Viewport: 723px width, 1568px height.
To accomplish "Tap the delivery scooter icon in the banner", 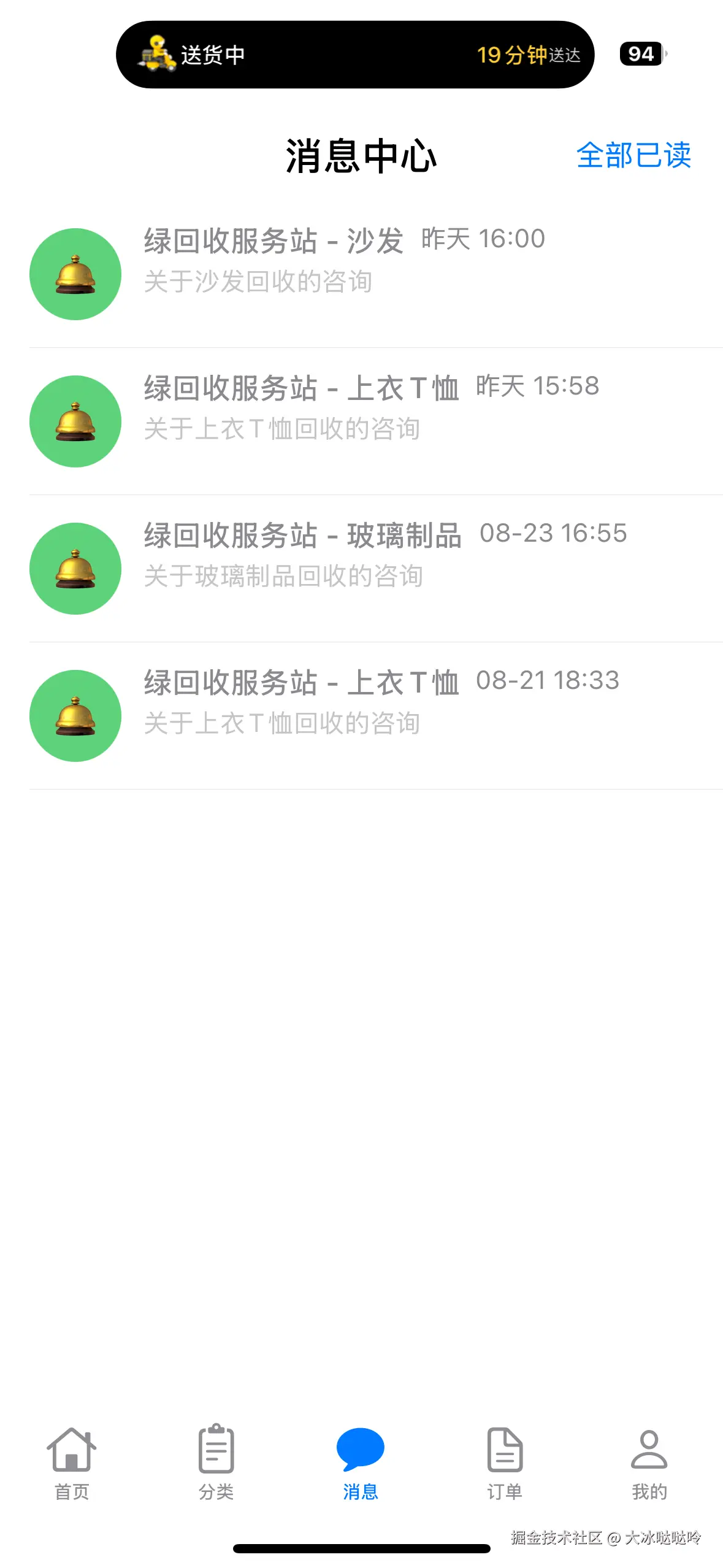I will click(x=155, y=55).
